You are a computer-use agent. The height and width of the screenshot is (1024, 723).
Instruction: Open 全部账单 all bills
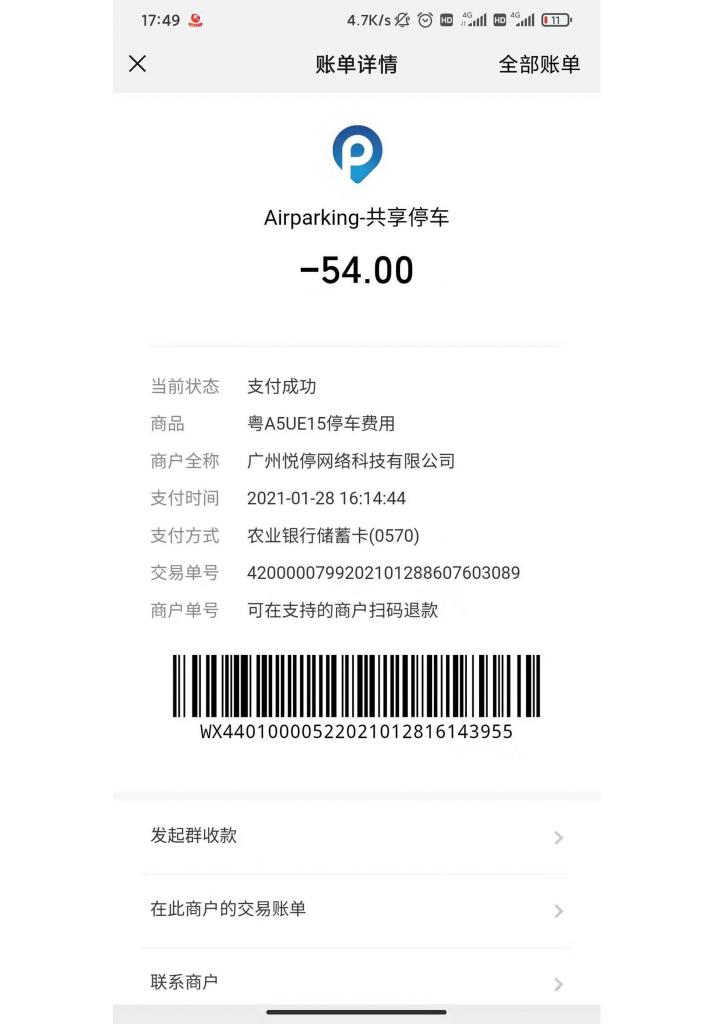tap(539, 64)
